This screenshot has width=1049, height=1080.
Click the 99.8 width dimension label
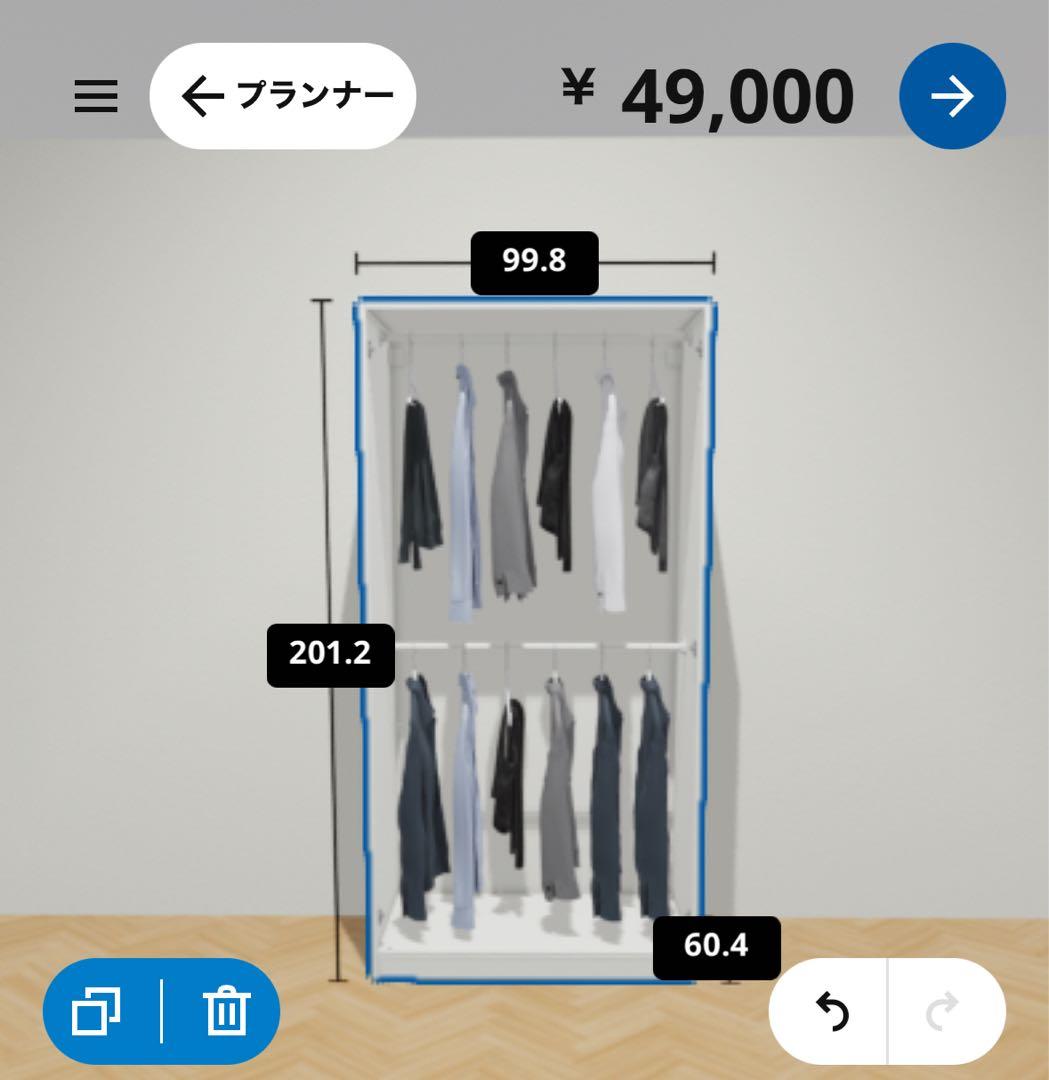pos(533,263)
